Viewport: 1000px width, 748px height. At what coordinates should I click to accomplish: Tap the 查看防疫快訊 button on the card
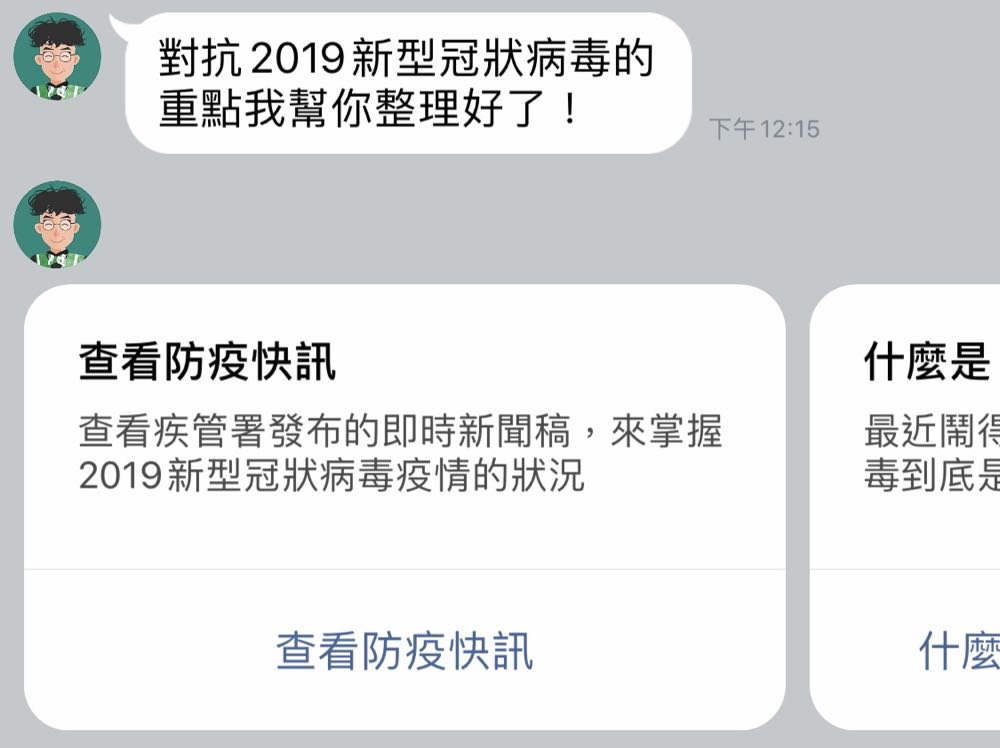[404, 650]
